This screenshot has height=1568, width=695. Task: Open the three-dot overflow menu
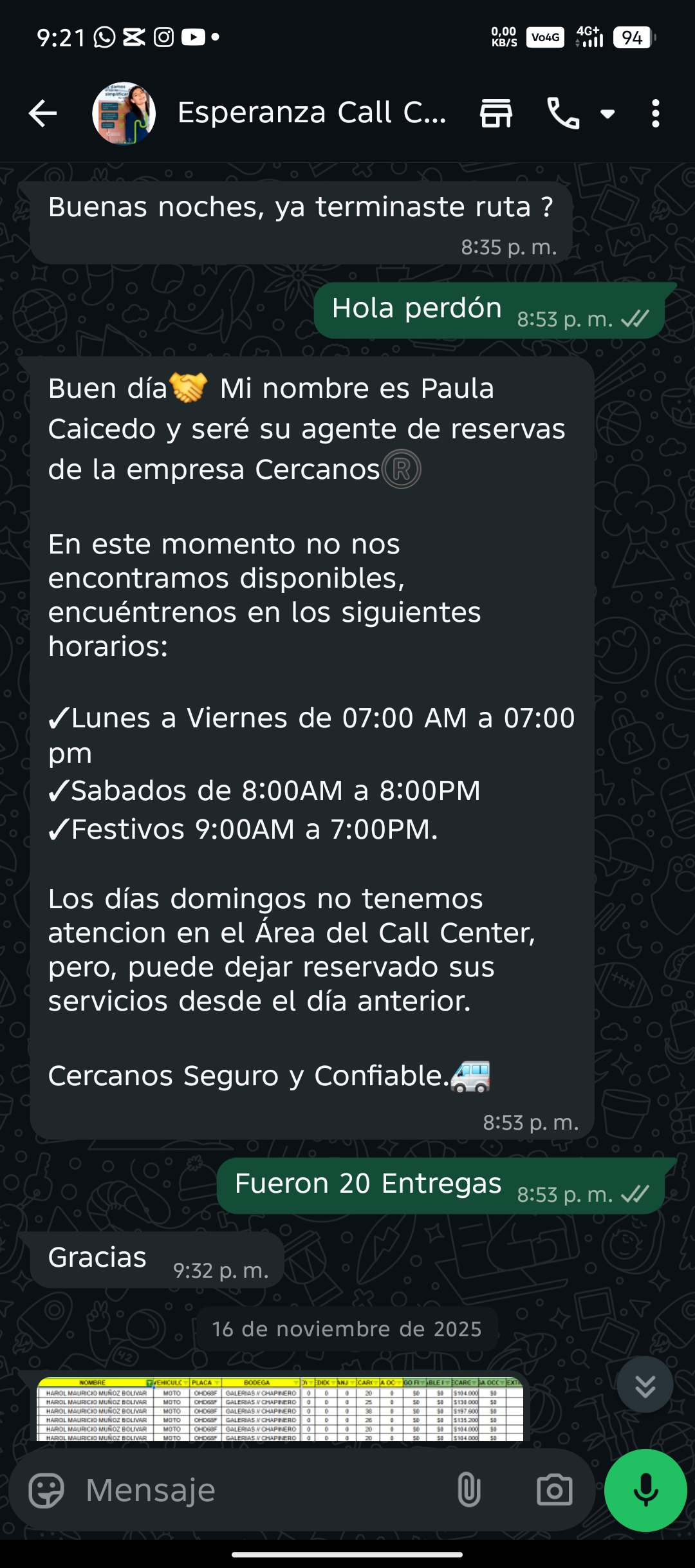click(x=655, y=114)
